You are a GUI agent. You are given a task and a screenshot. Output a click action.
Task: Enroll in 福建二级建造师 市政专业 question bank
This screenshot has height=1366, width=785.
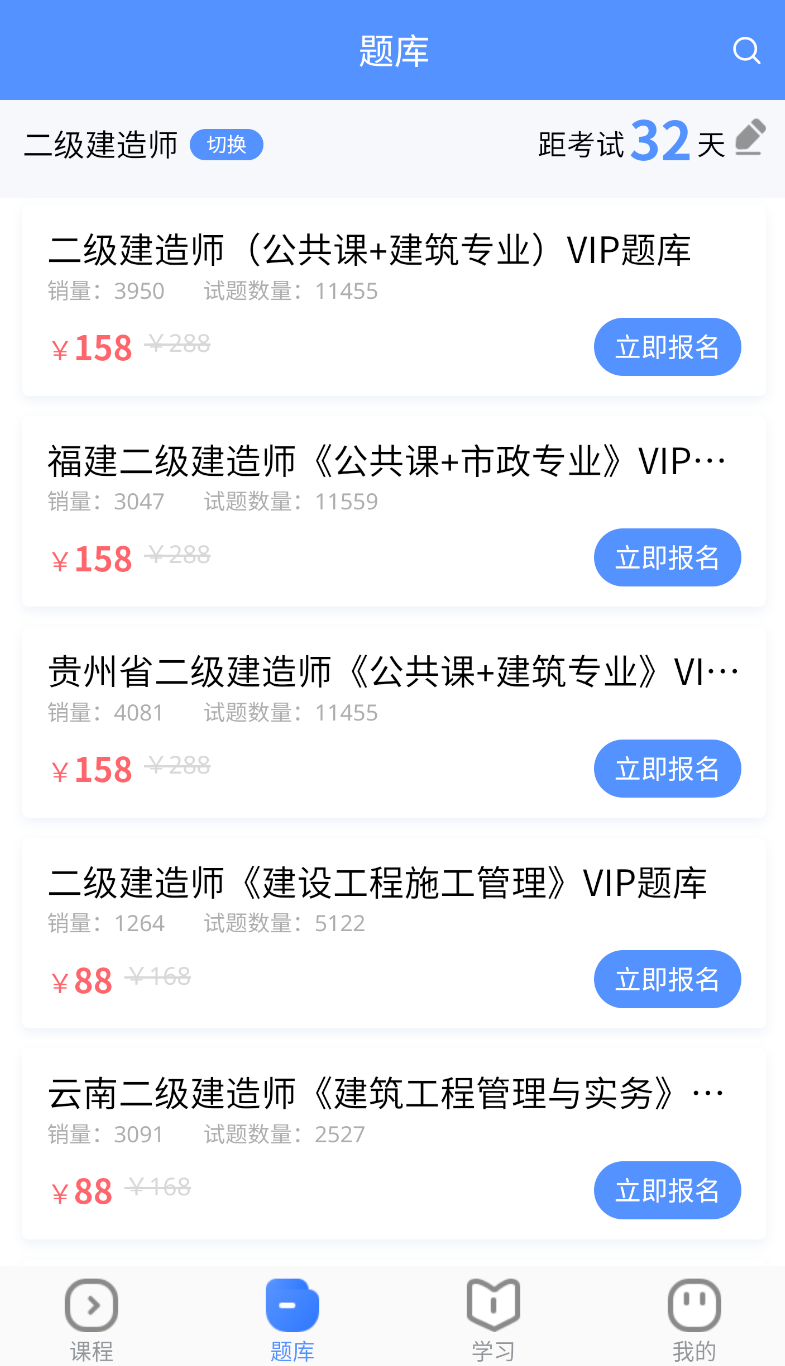point(667,557)
